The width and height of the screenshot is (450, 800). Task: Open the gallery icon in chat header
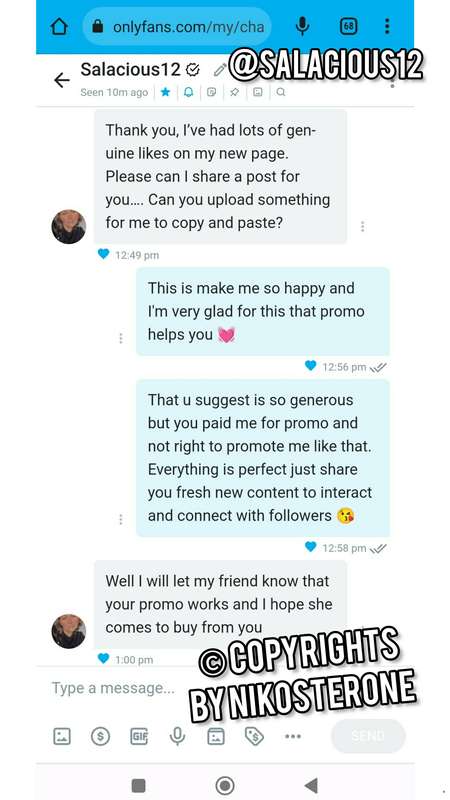tap(258, 92)
